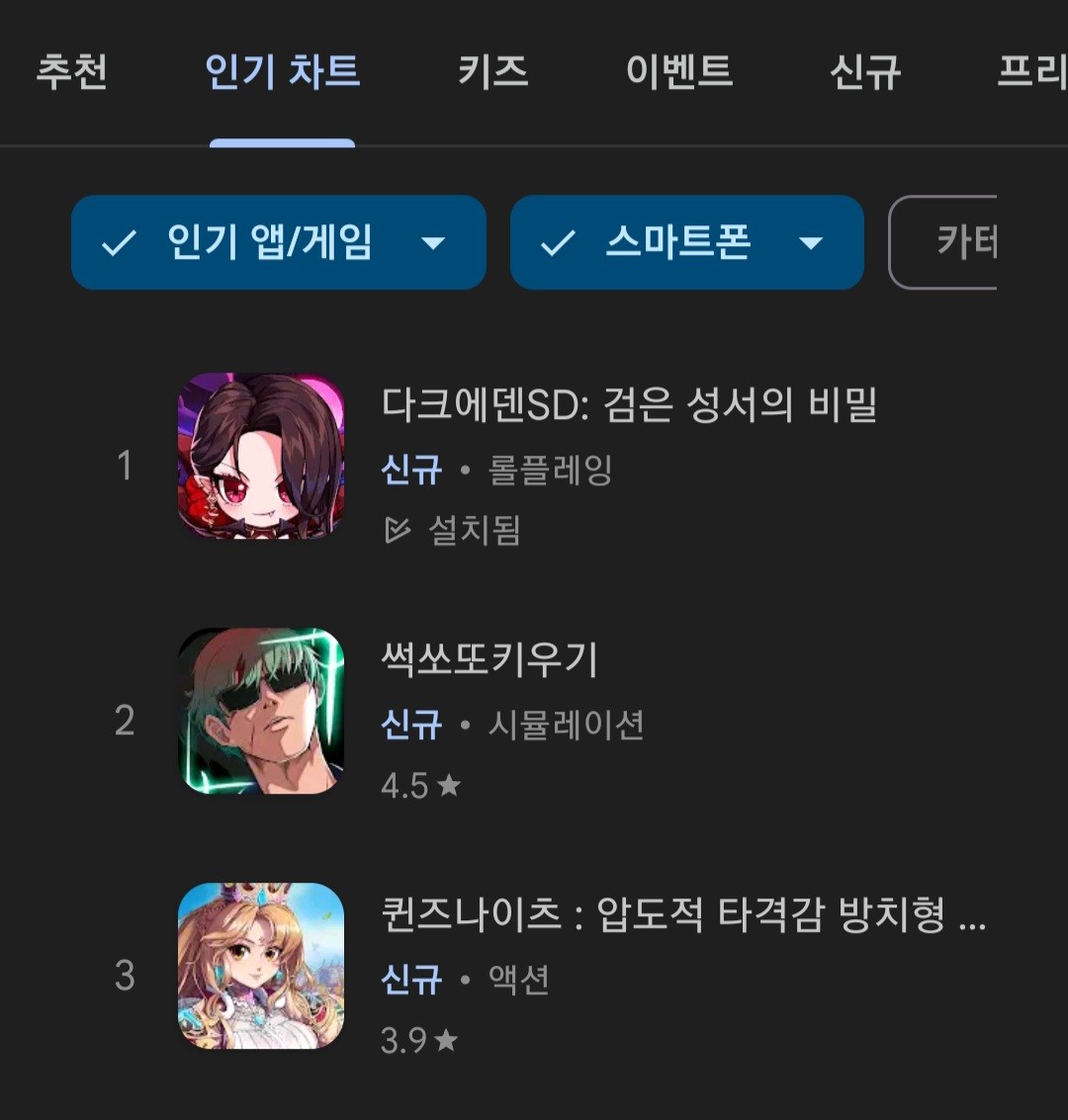
Task: Expand the 스마트폰 device filter chip
Action: pos(686,242)
